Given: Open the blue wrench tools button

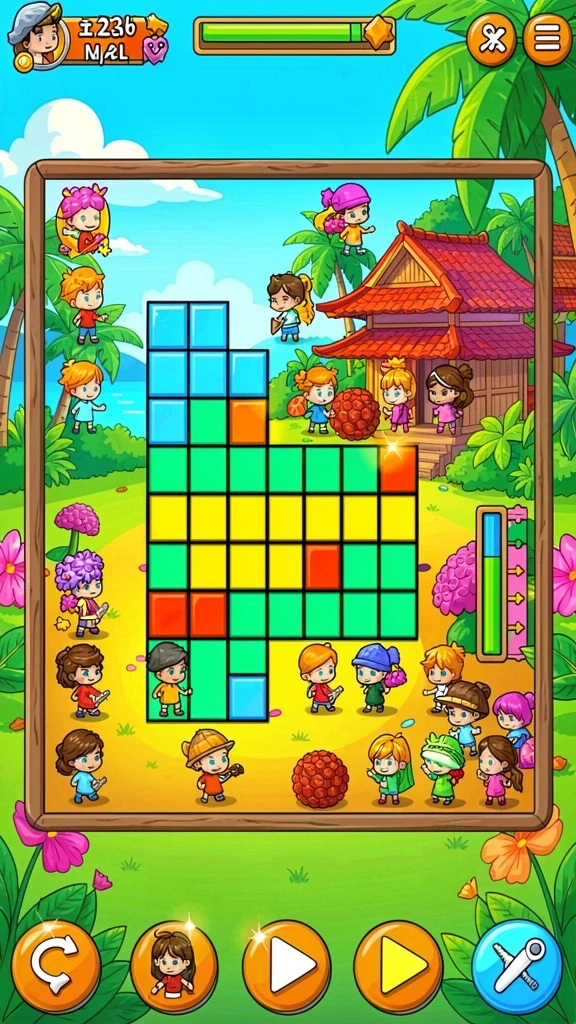Looking at the screenshot, I should 517,966.
